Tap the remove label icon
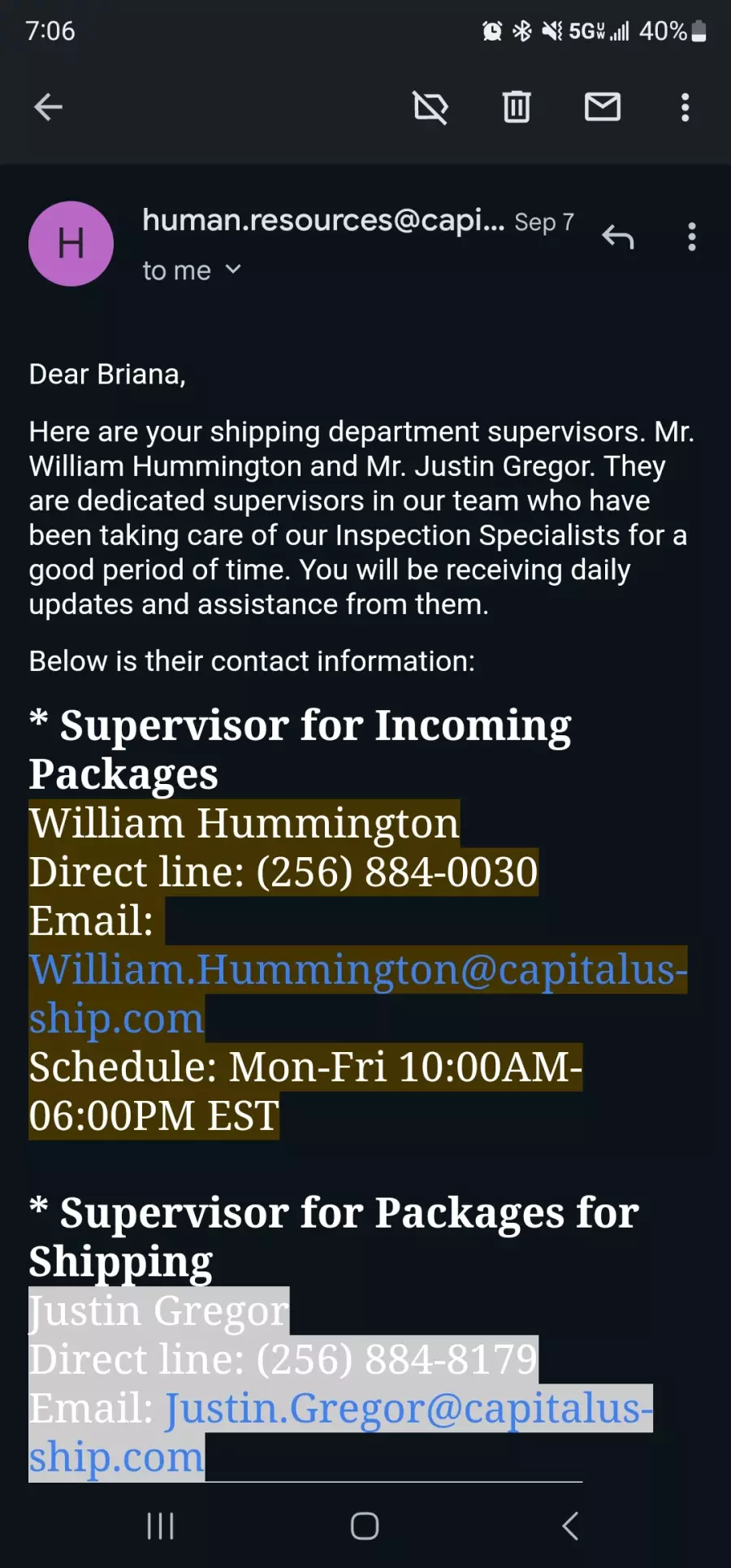731x1568 pixels. tap(430, 107)
